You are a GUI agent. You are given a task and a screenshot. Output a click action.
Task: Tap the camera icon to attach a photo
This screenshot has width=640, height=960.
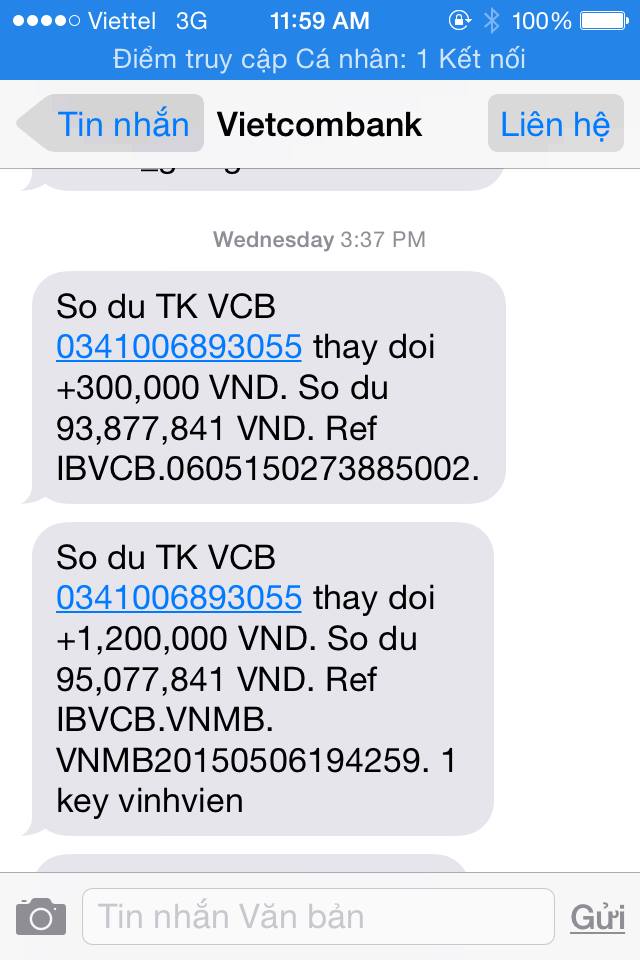41,916
